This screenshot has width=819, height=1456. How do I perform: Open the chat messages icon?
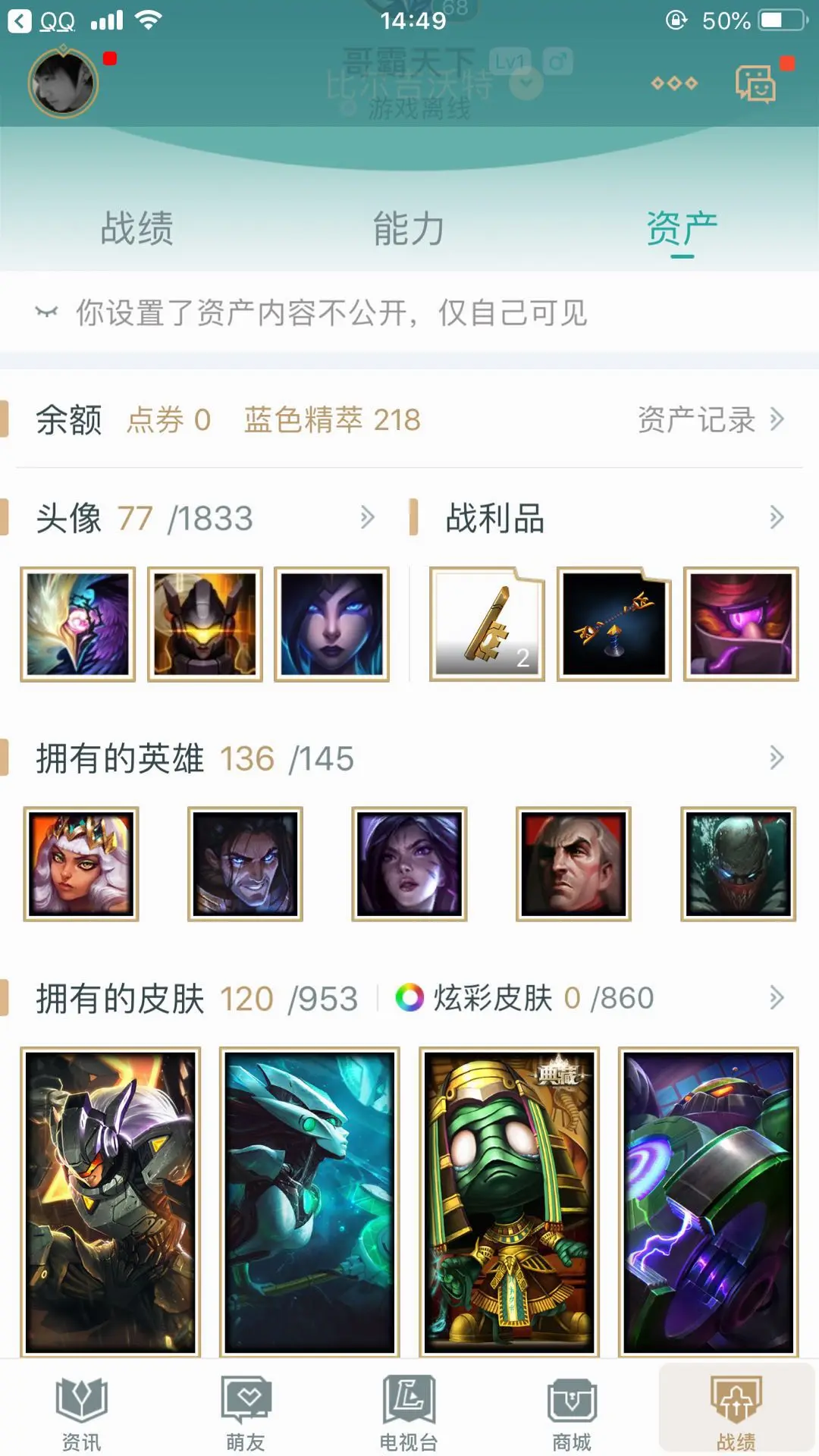coord(755,83)
